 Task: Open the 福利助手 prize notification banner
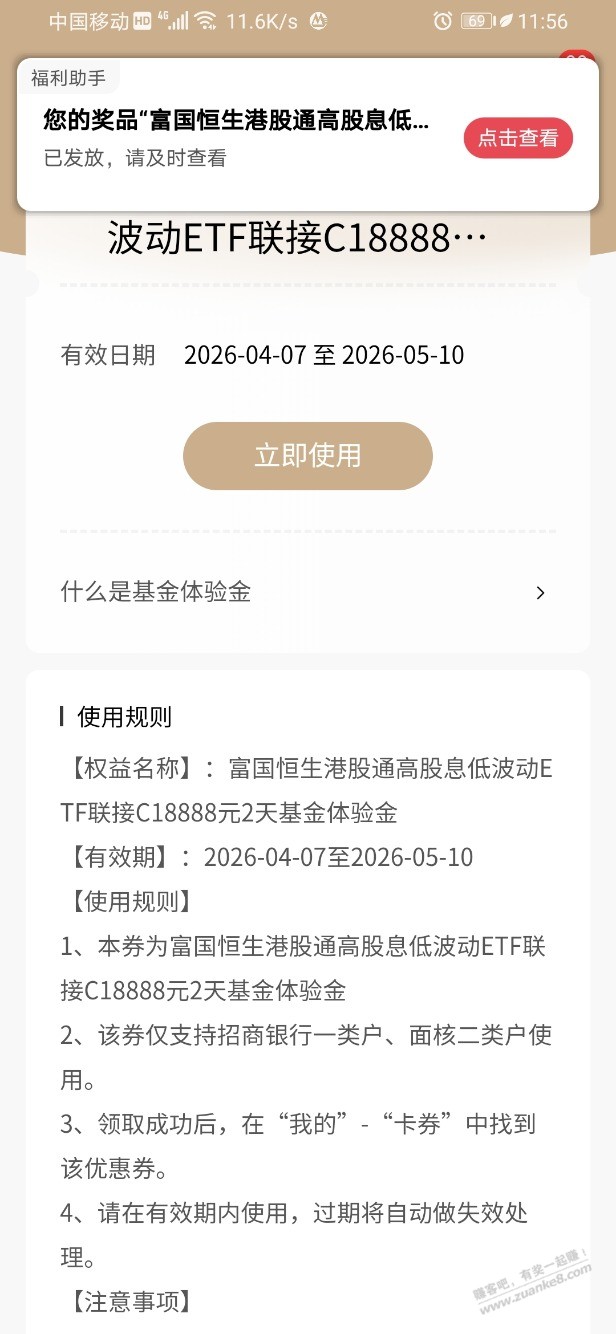coord(237,138)
